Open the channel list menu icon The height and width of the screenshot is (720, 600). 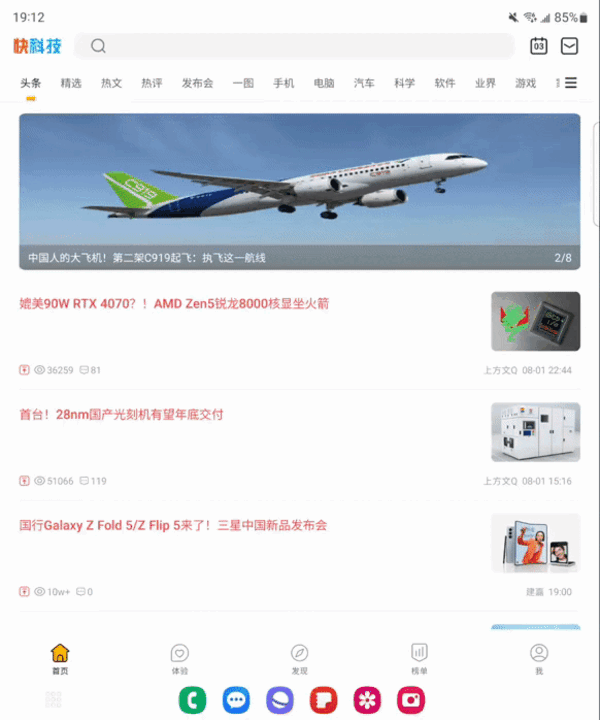coord(571,83)
